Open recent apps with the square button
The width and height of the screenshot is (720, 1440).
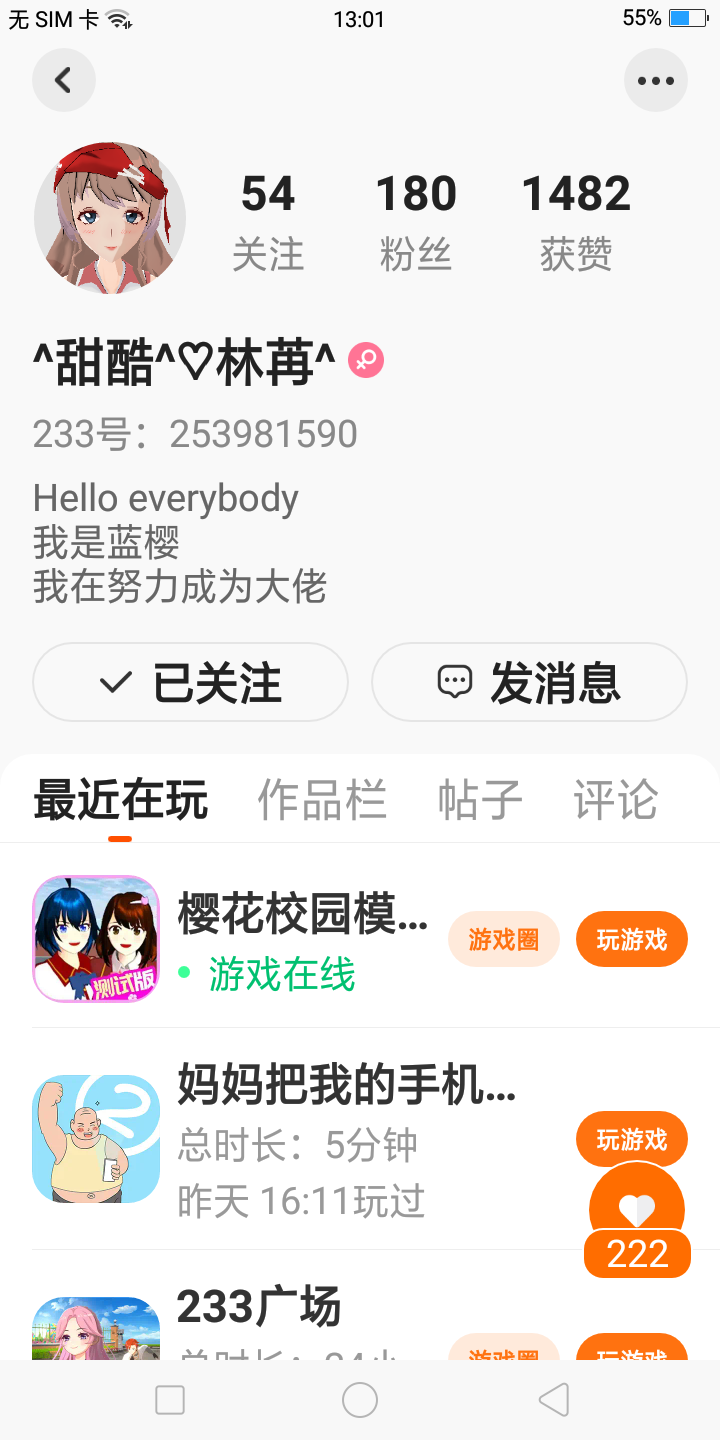click(x=170, y=1400)
